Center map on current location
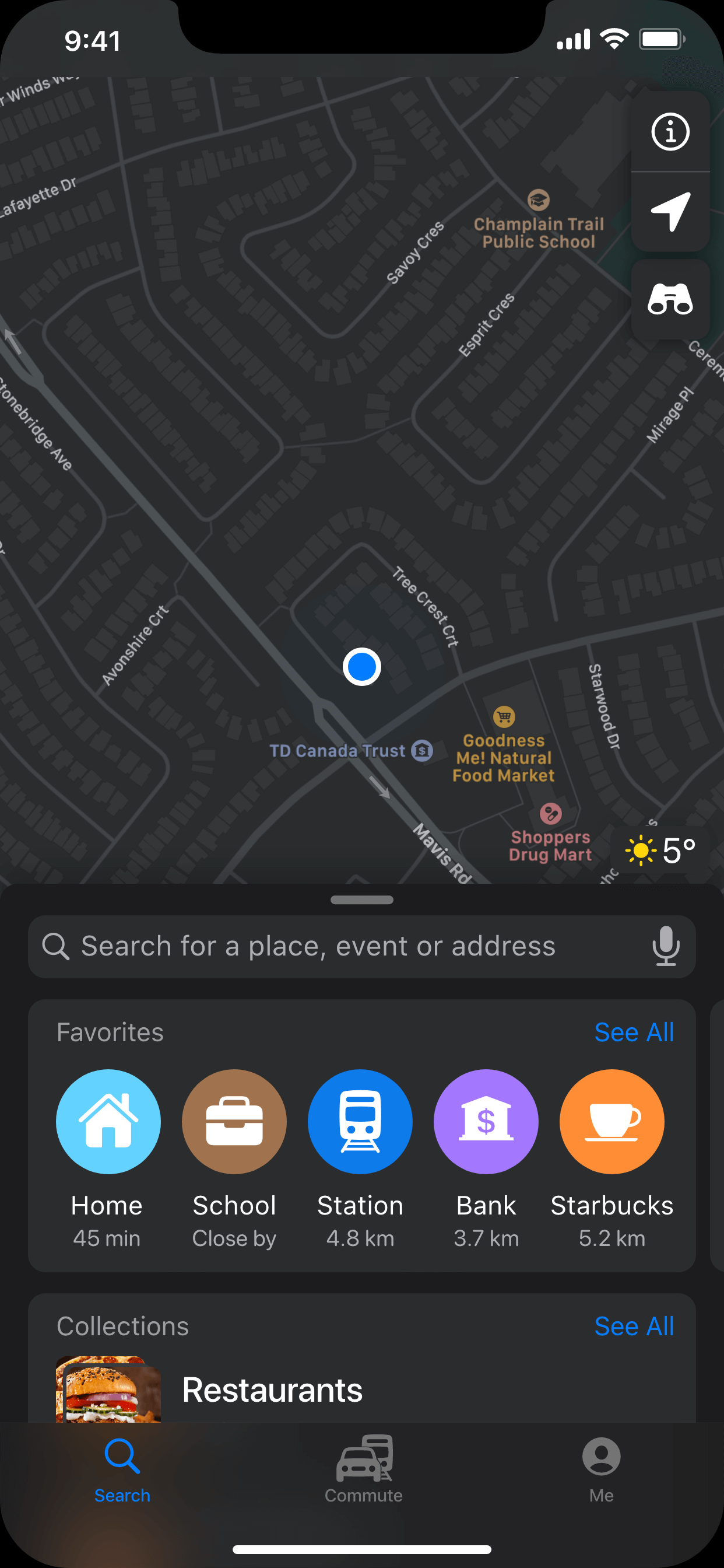The height and width of the screenshot is (1568, 724). click(670, 211)
